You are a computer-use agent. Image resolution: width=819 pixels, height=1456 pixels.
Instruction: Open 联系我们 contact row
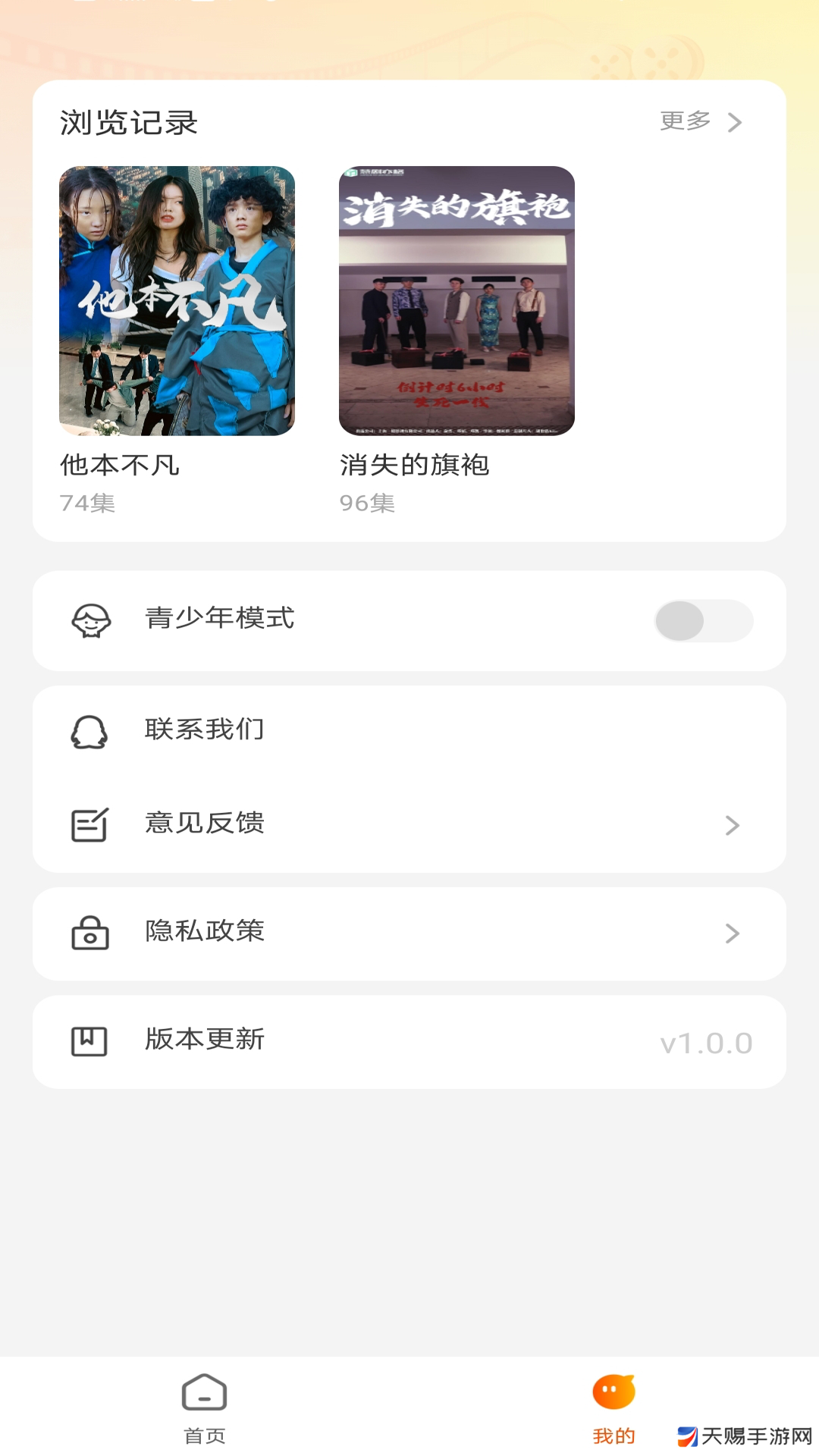(409, 730)
